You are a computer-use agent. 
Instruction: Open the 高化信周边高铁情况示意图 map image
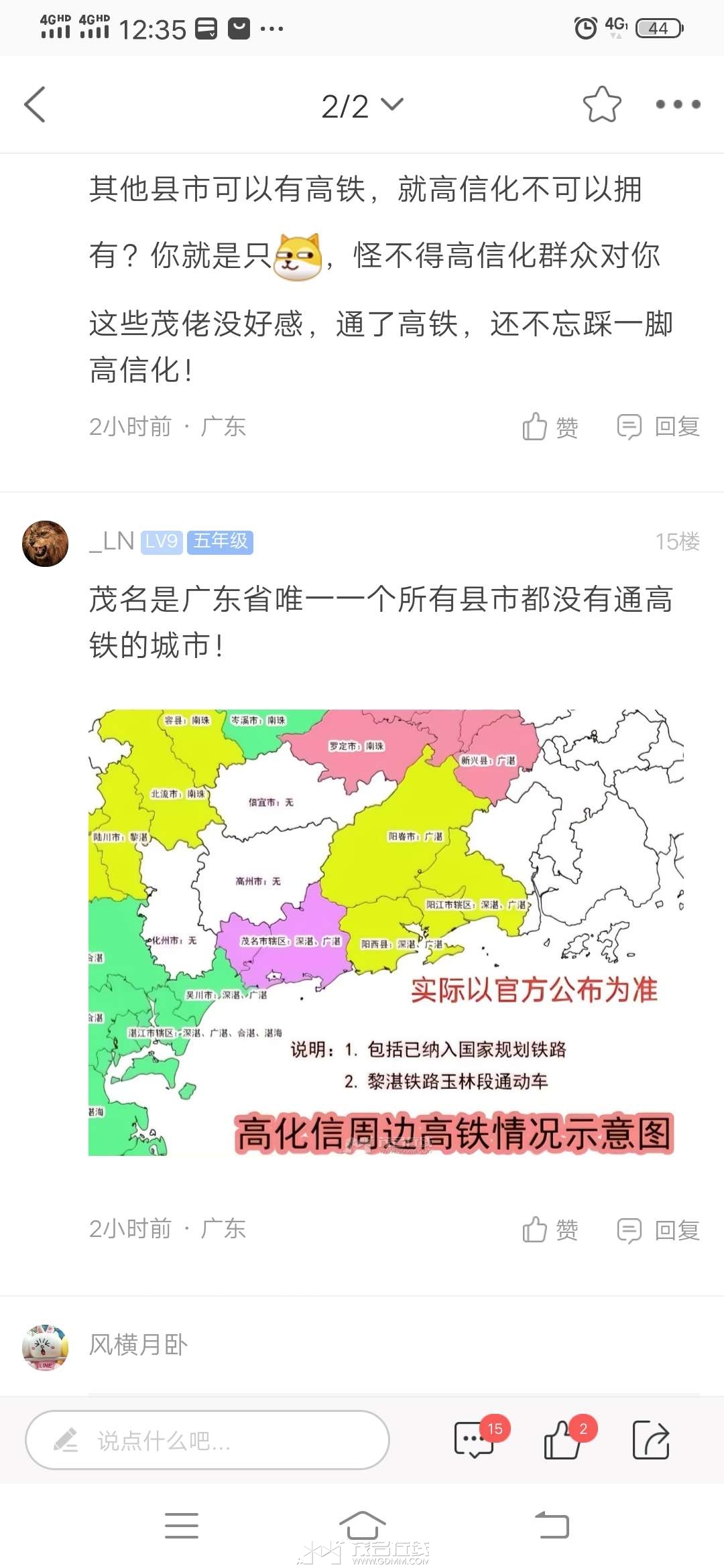[x=385, y=932]
